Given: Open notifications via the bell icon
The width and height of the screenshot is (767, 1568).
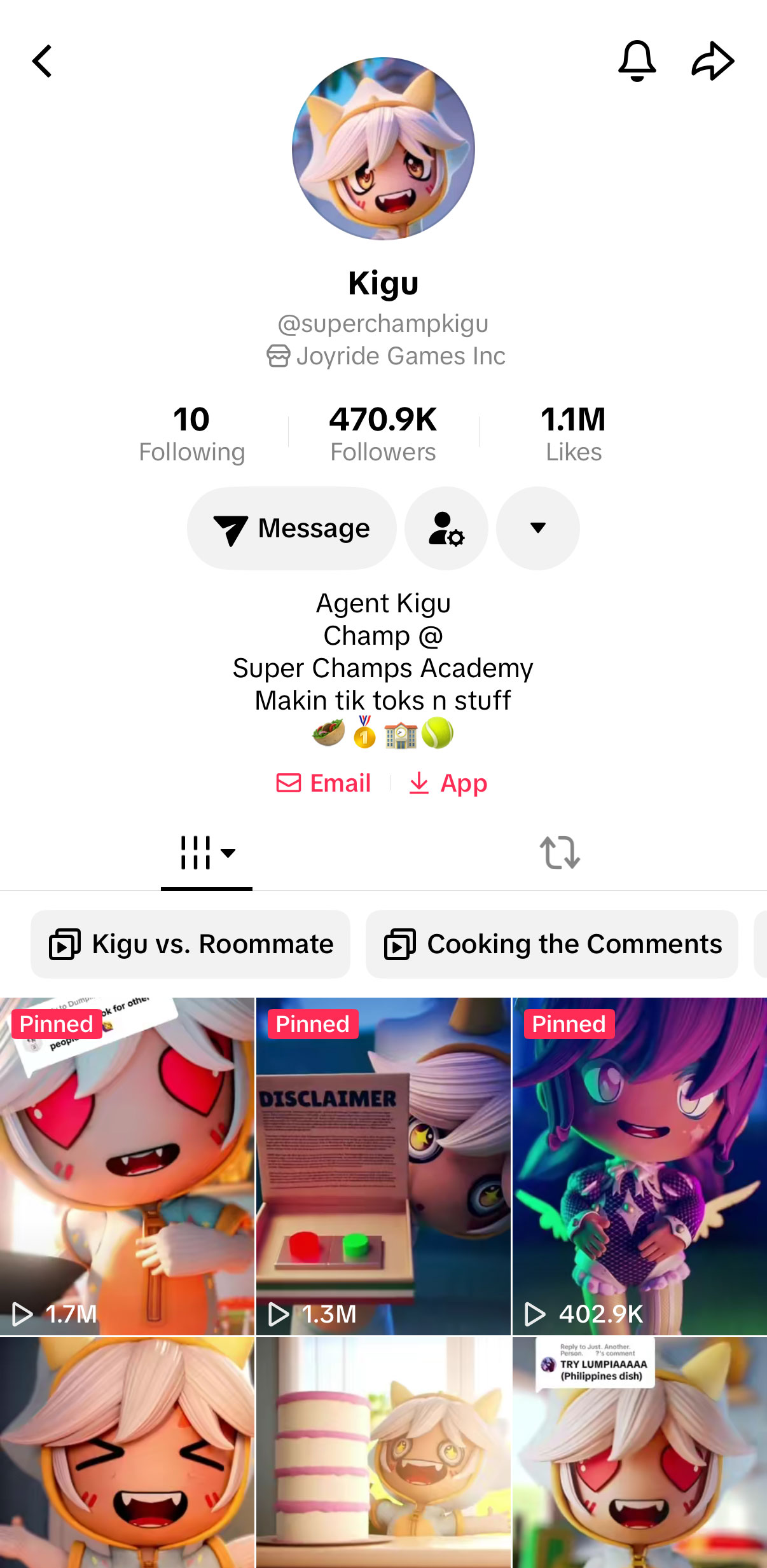Looking at the screenshot, I should pos(637,60).
